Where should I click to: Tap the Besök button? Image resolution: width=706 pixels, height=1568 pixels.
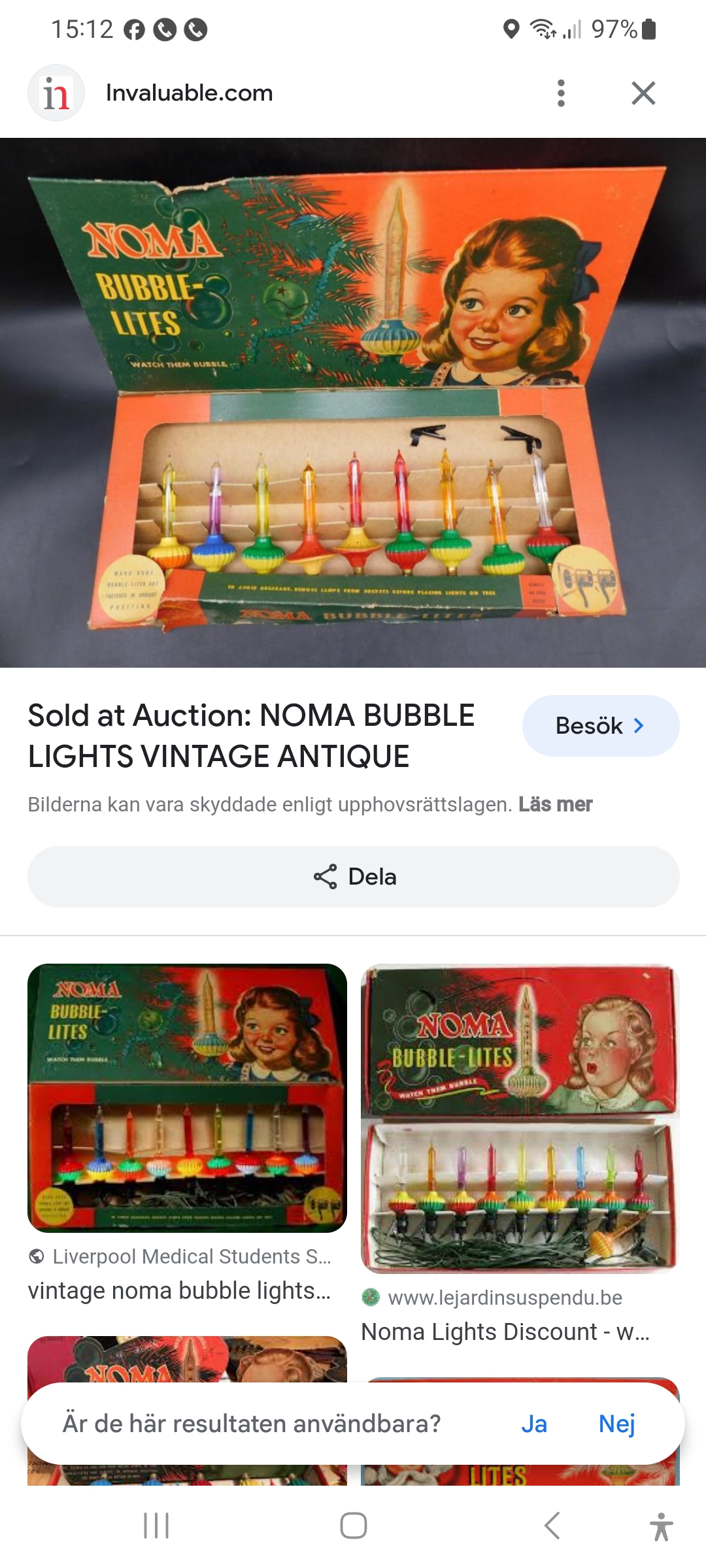click(x=600, y=726)
